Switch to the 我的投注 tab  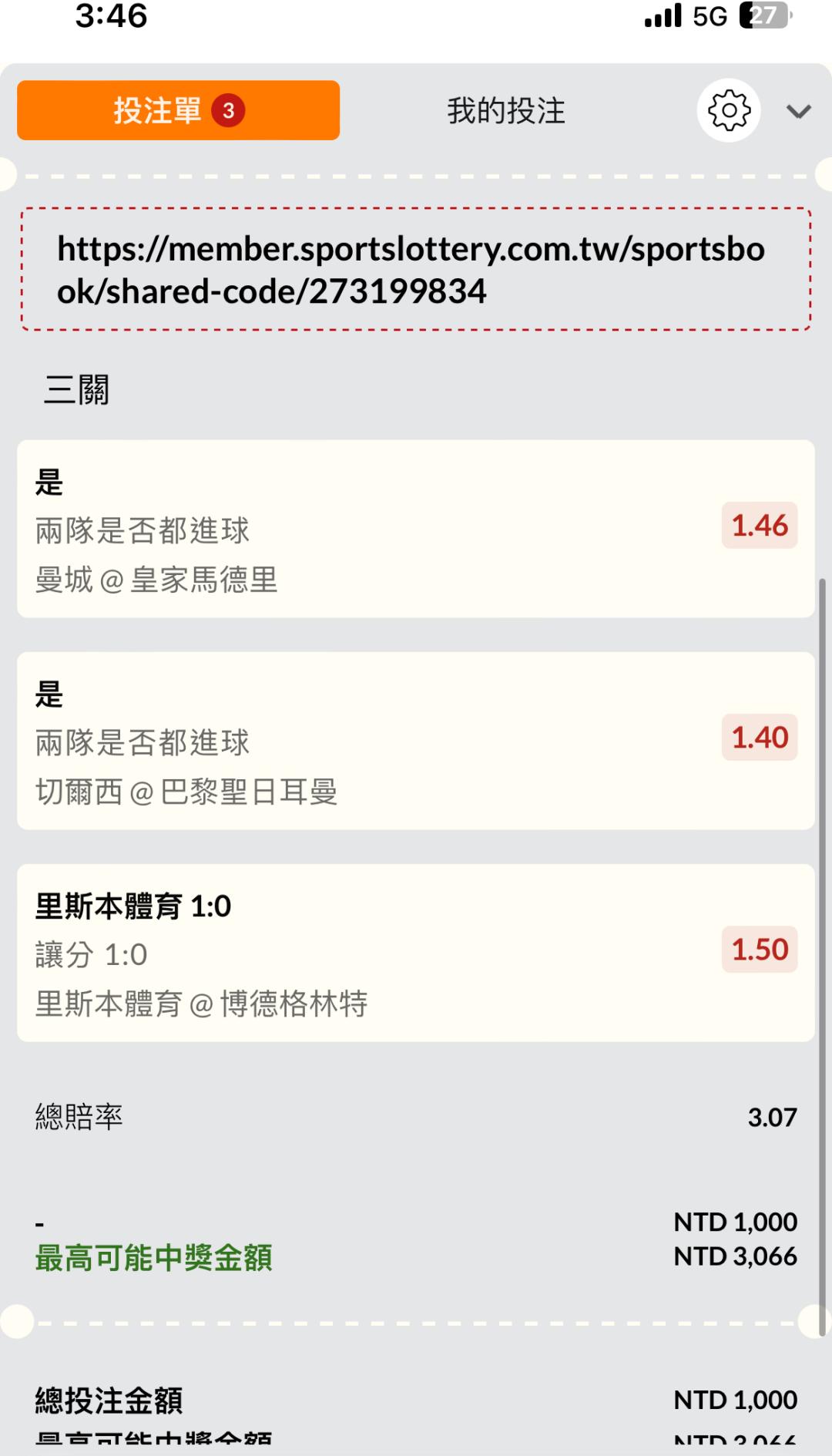point(505,111)
